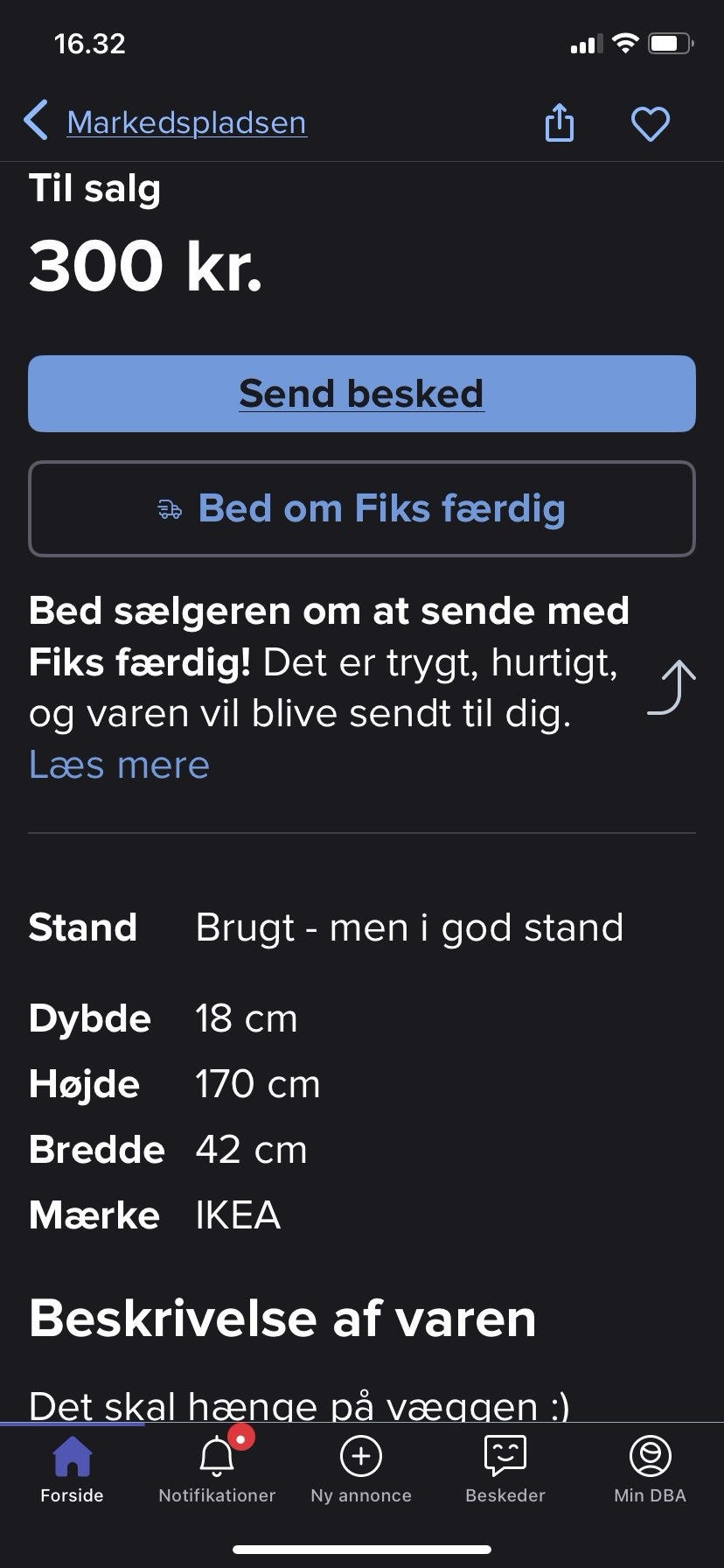The image size is (724, 1568).
Task: Tap the Send besked button
Action: pyautogui.click(x=362, y=394)
